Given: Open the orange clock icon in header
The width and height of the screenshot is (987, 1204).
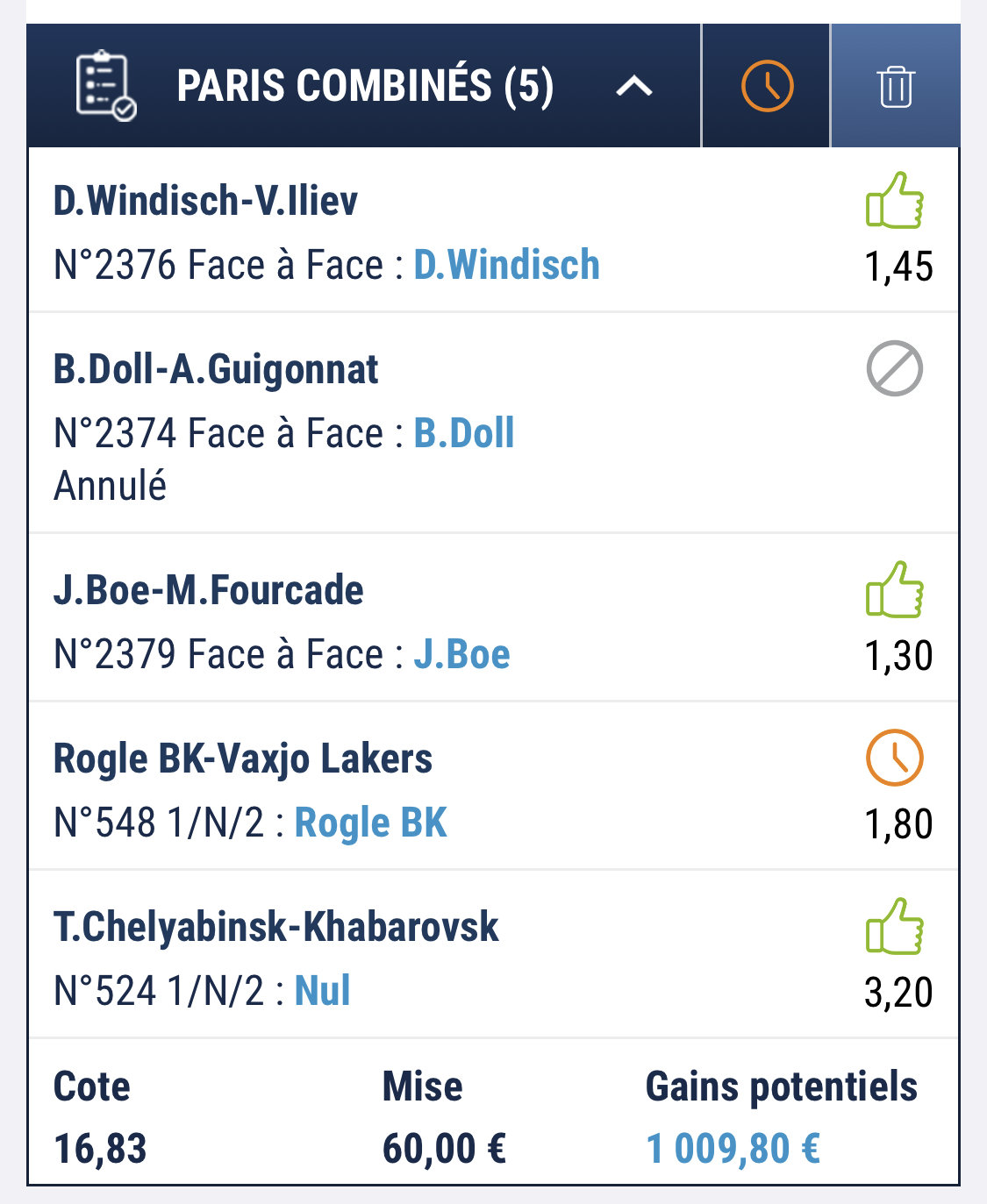Looking at the screenshot, I should pos(767,86).
